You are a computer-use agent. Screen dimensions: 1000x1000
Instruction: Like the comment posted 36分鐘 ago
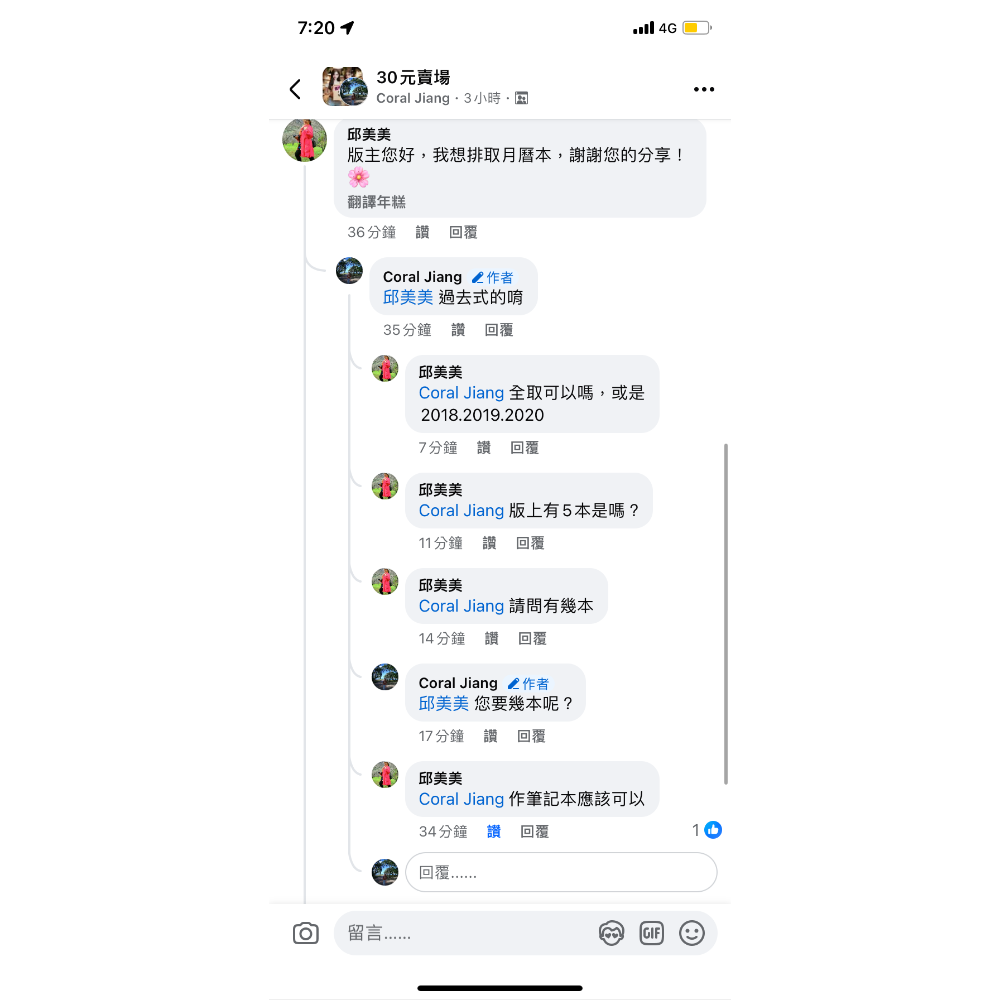click(x=423, y=232)
